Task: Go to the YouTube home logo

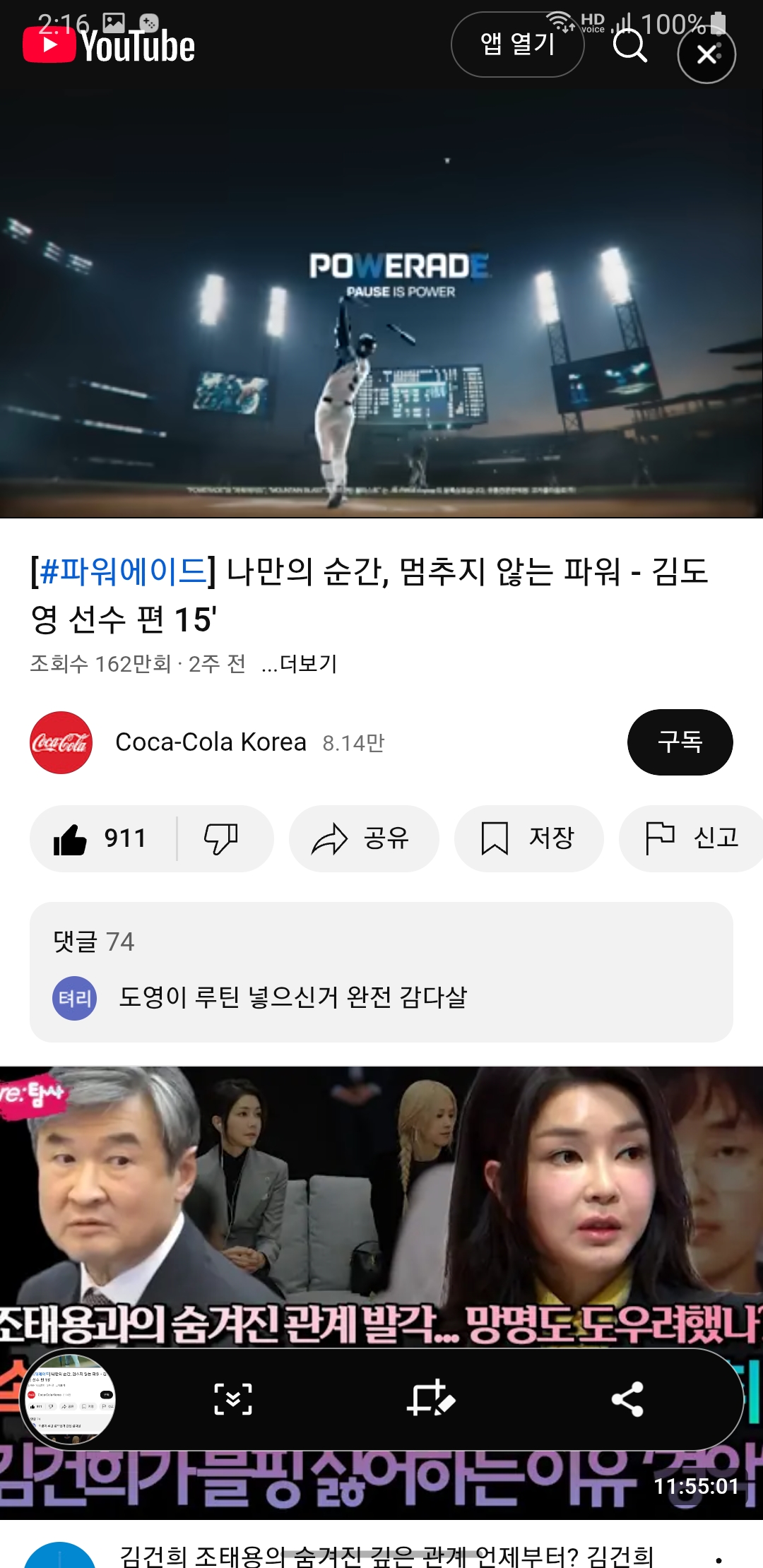Action: 110,46
